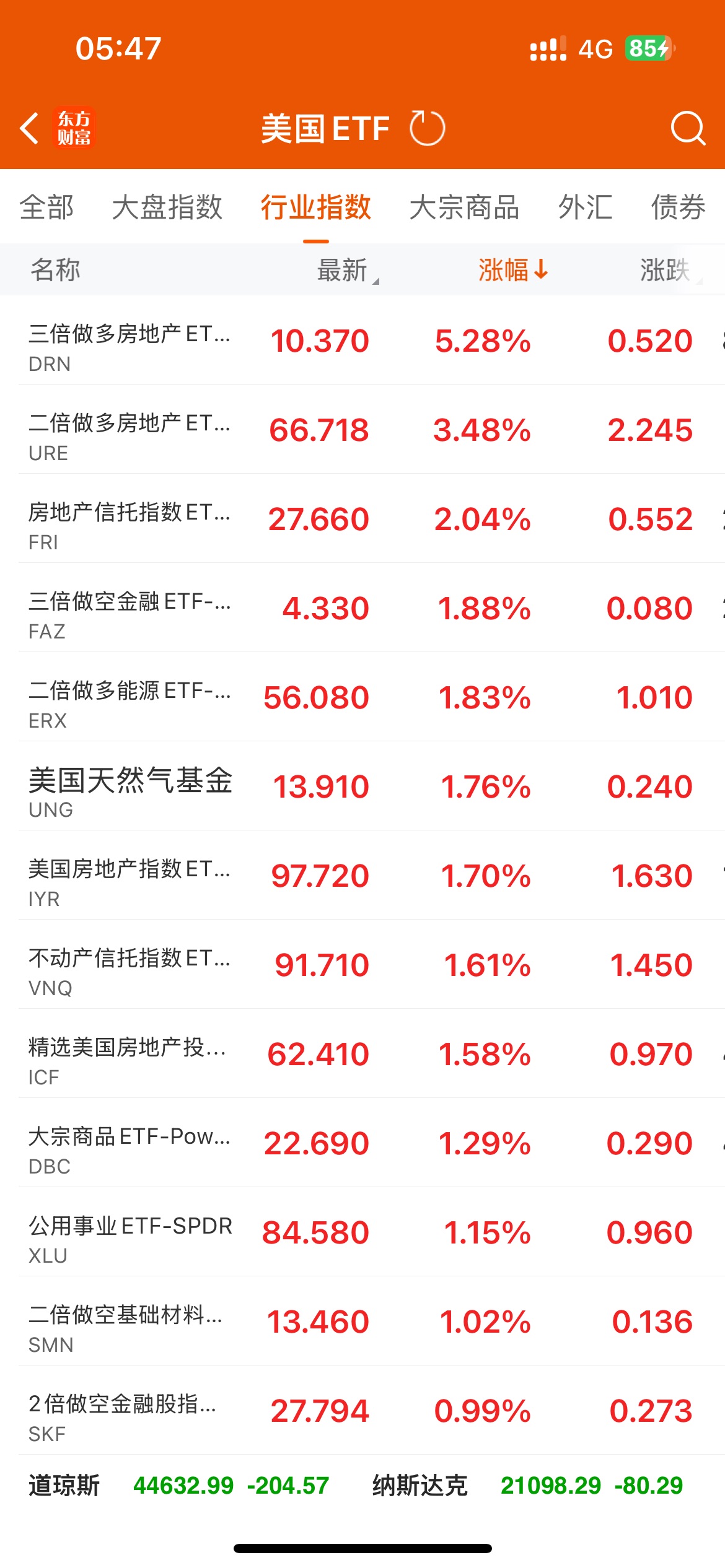The height and width of the screenshot is (1568, 725).
Task: Refresh the 美国ETF list
Action: 427,128
